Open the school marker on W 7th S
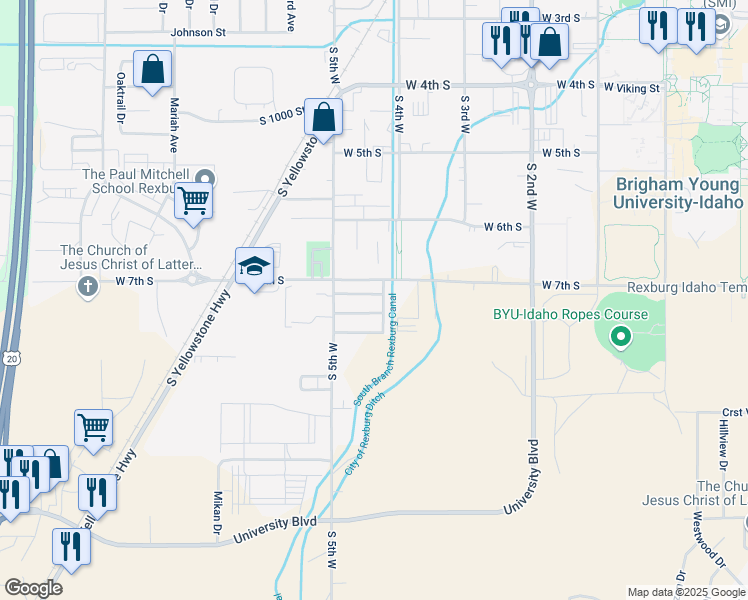 (x=255, y=266)
